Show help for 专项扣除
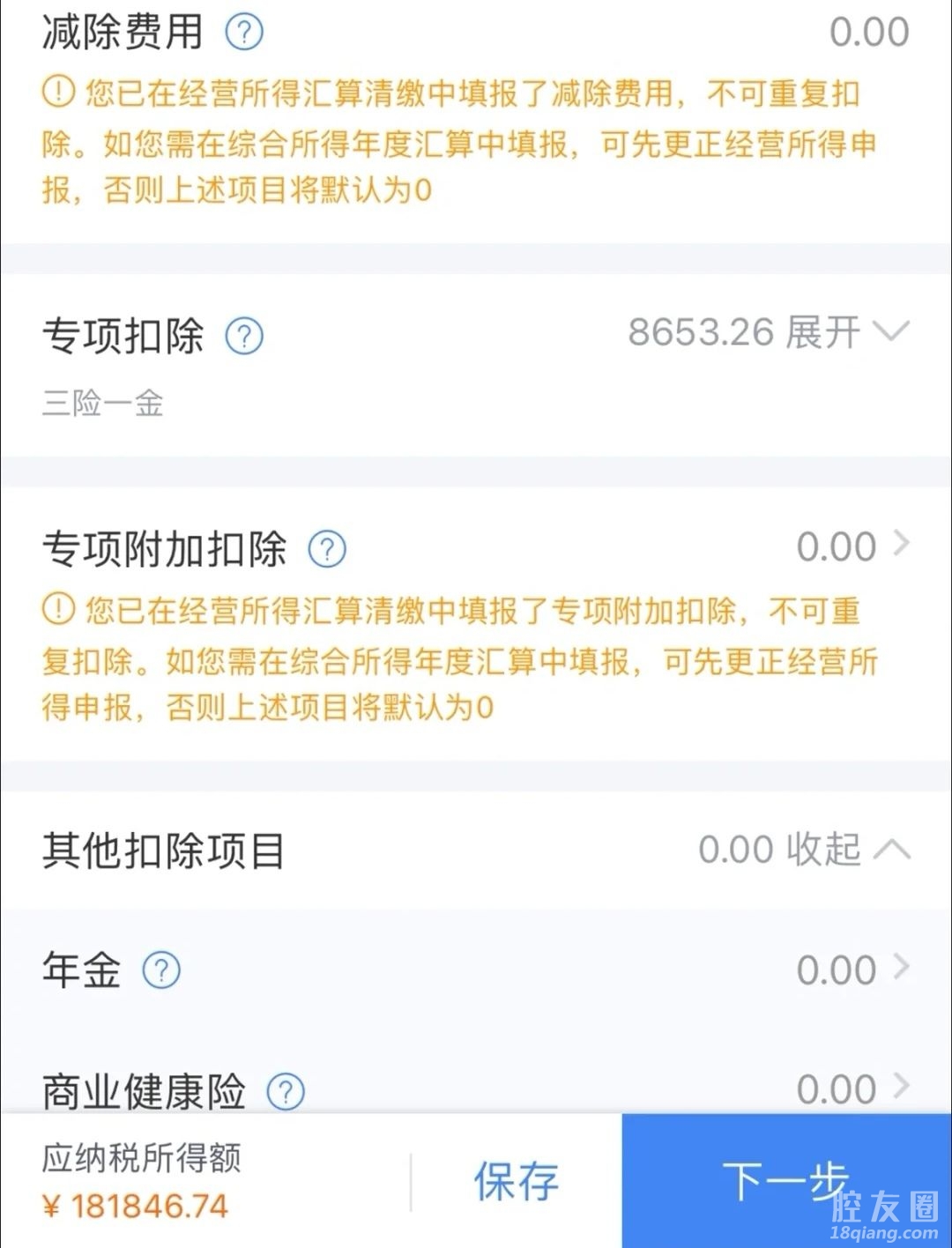The image size is (952, 1248). coord(244,336)
